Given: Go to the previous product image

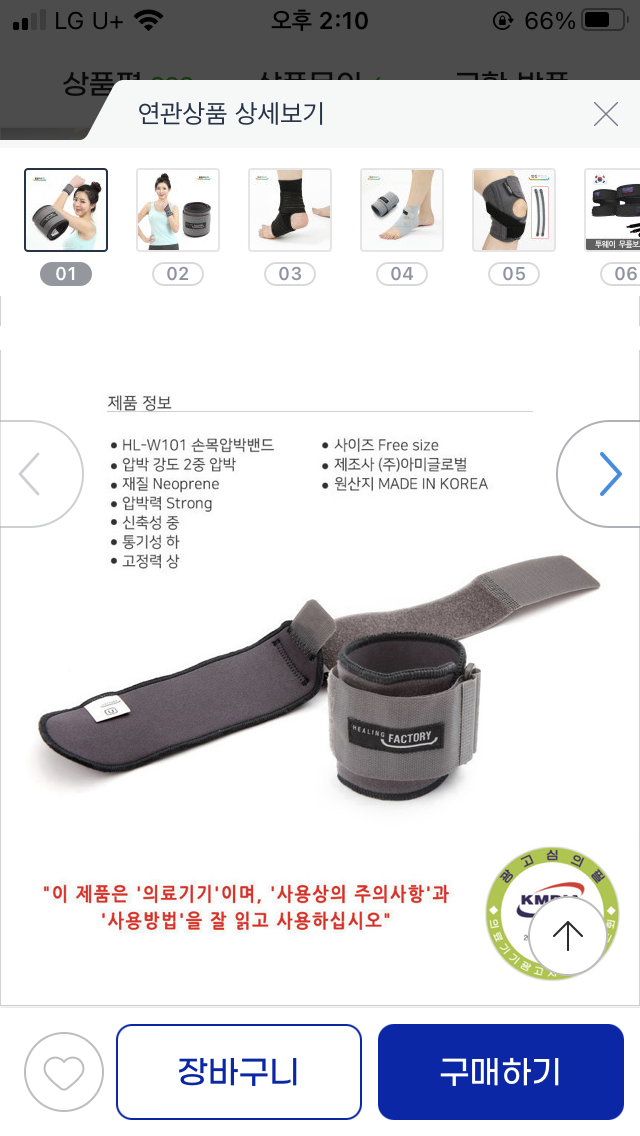Looking at the screenshot, I should (x=32, y=474).
